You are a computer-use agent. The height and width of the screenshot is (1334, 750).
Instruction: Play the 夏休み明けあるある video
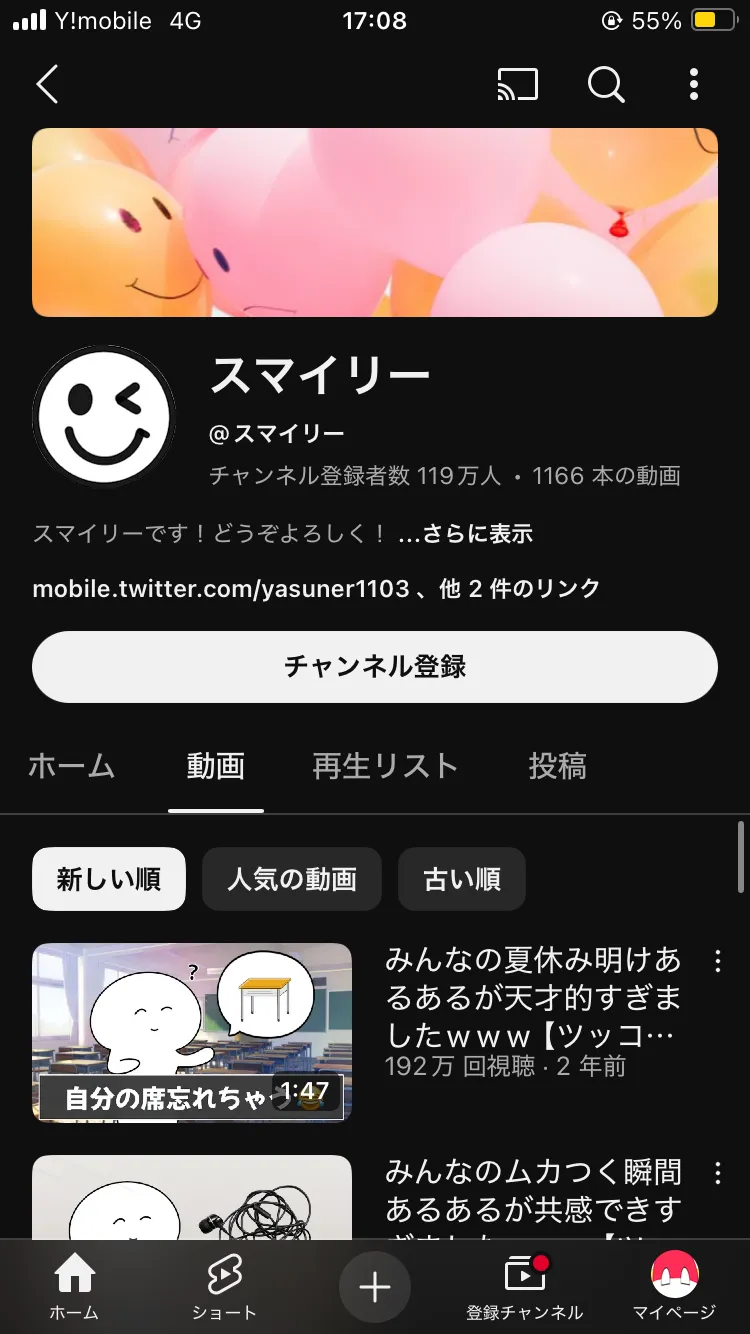coord(192,1033)
